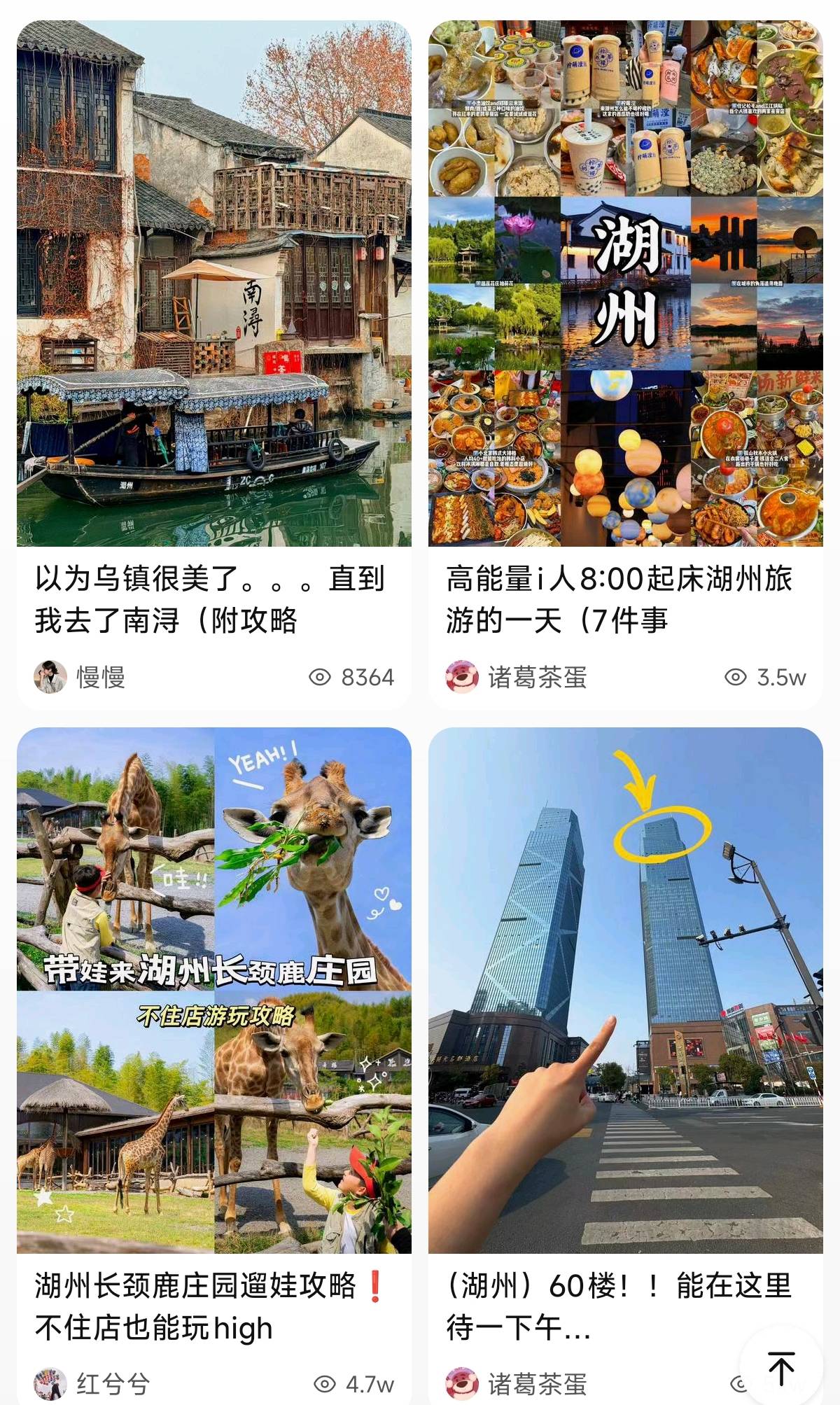View author 慢慢's profile
Viewport: 840px width, 1405px height.
coord(80,677)
